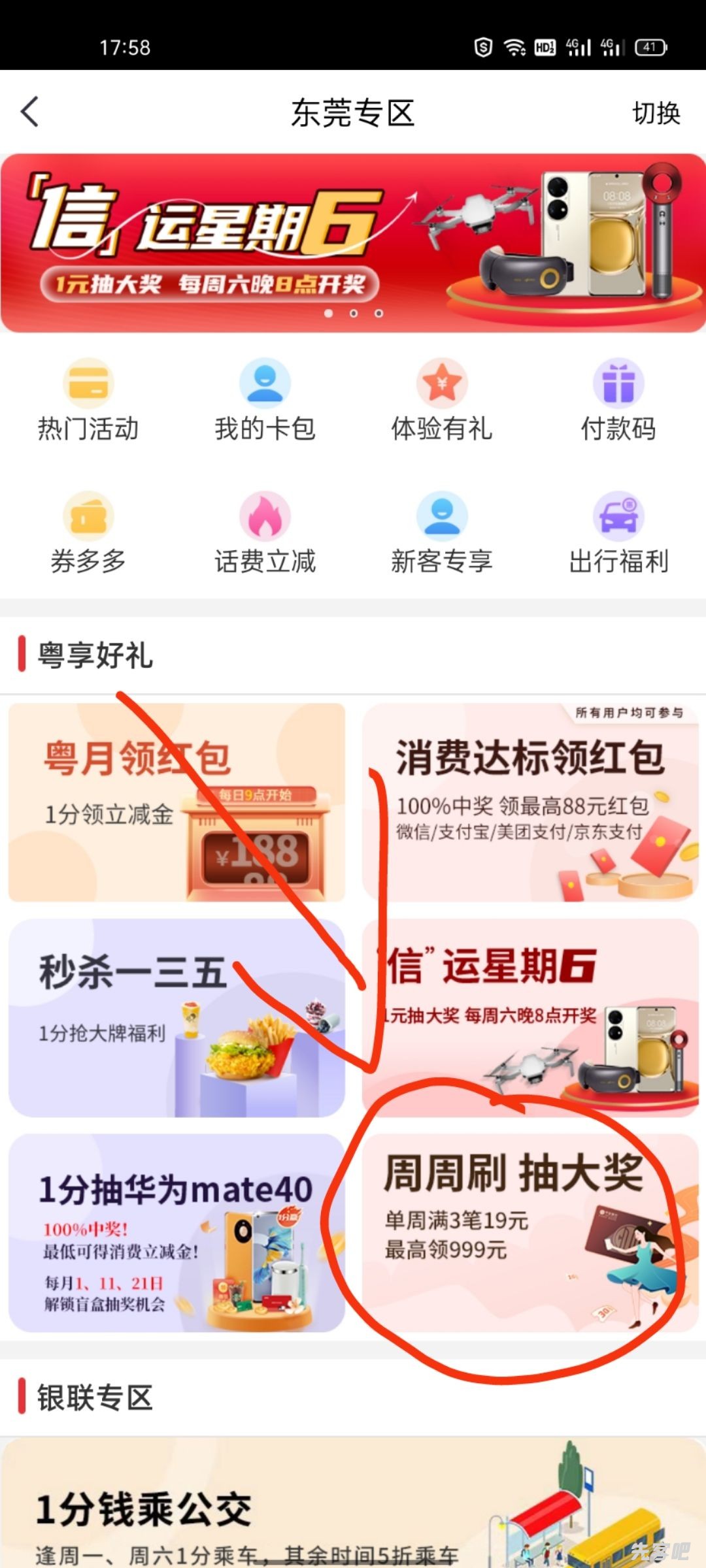
Task: Tap the back arrow to leave 东莞专区
Action: (x=29, y=112)
